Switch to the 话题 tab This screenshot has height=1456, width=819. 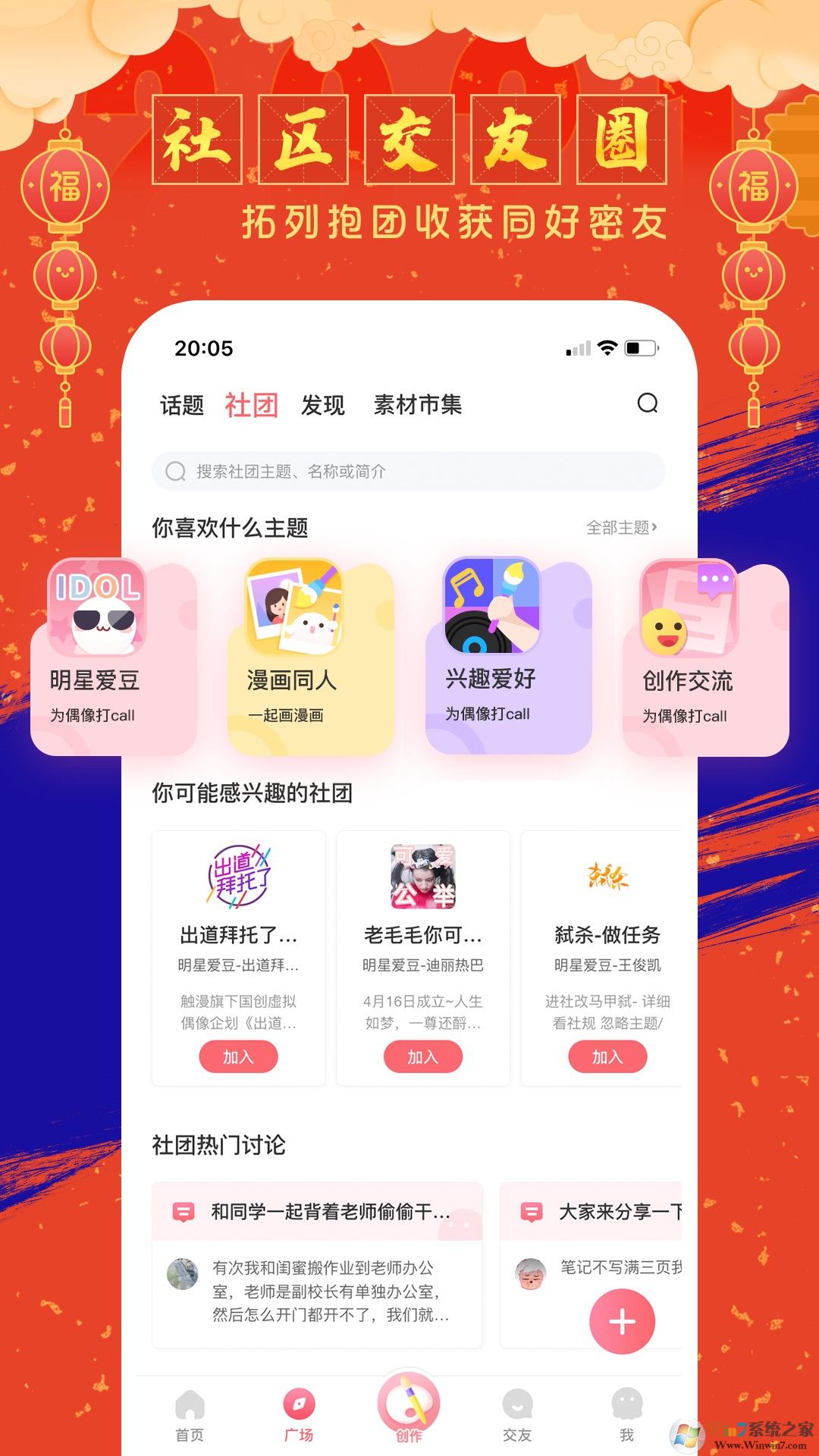point(182,406)
